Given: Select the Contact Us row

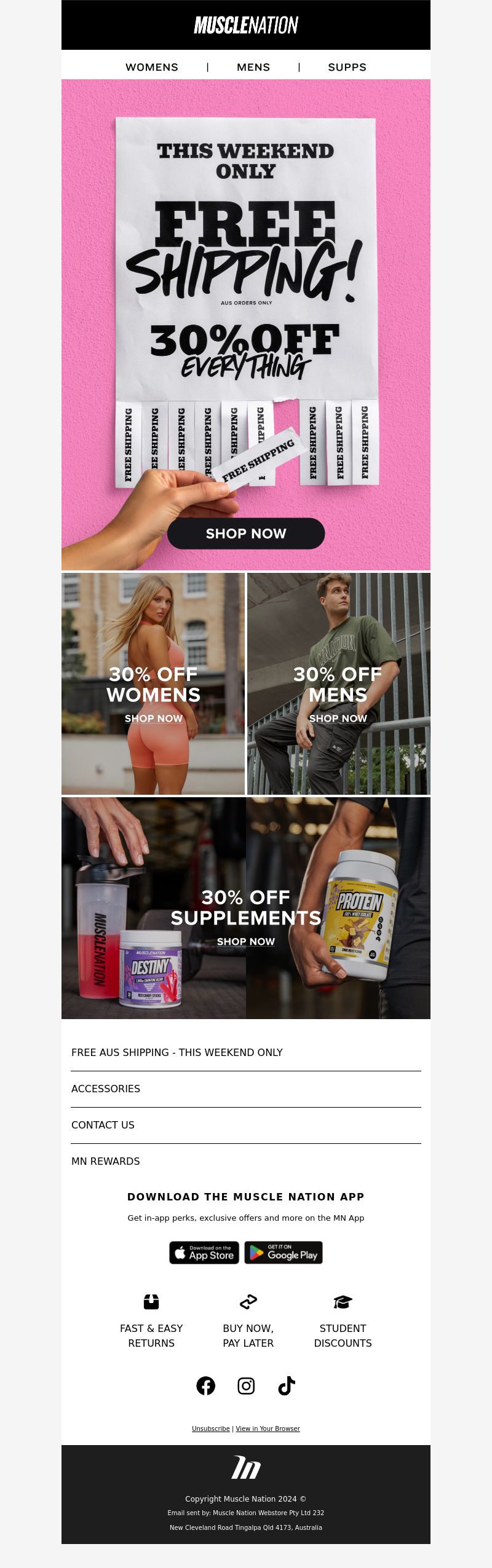Looking at the screenshot, I should (x=103, y=1125).
